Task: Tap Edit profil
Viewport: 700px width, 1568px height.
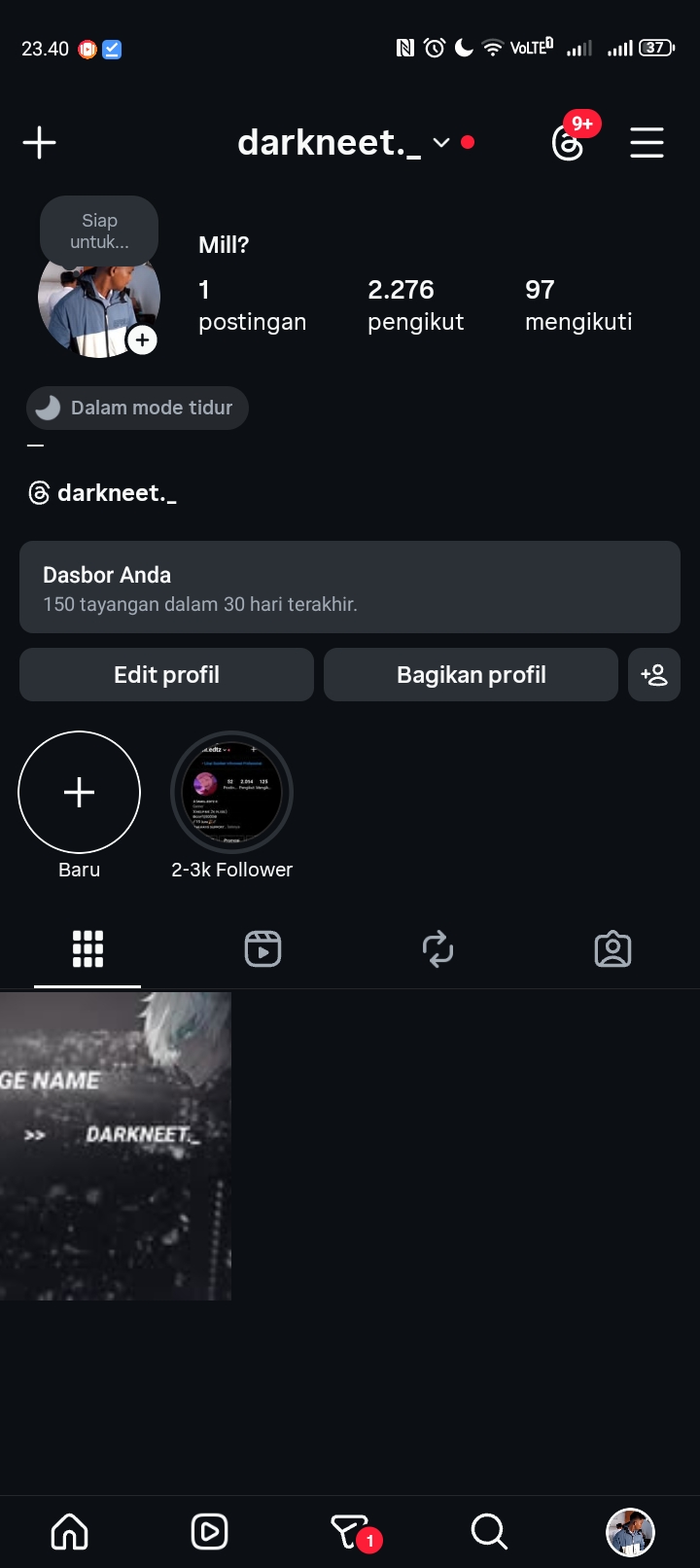Action: pos(166,675)
